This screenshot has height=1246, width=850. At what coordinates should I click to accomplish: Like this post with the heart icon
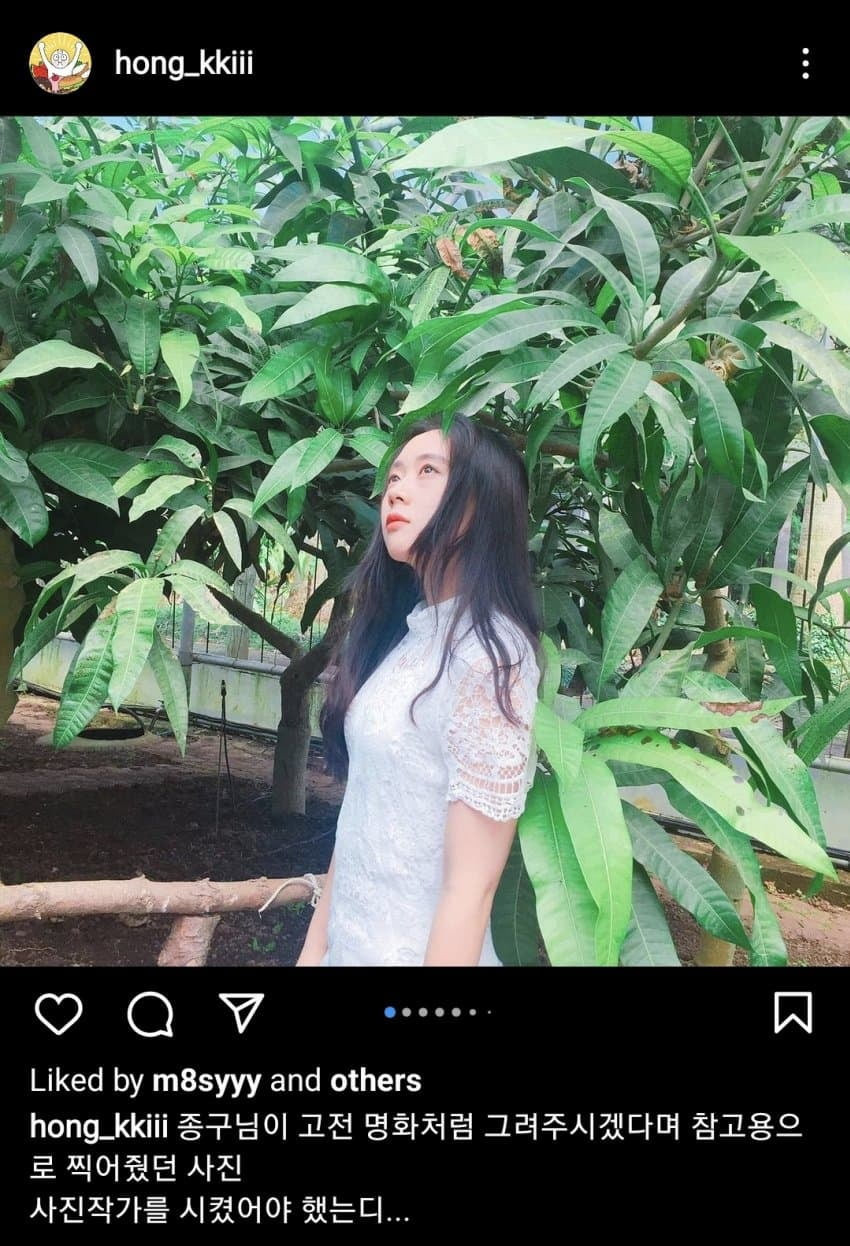tap(58, 1013)
